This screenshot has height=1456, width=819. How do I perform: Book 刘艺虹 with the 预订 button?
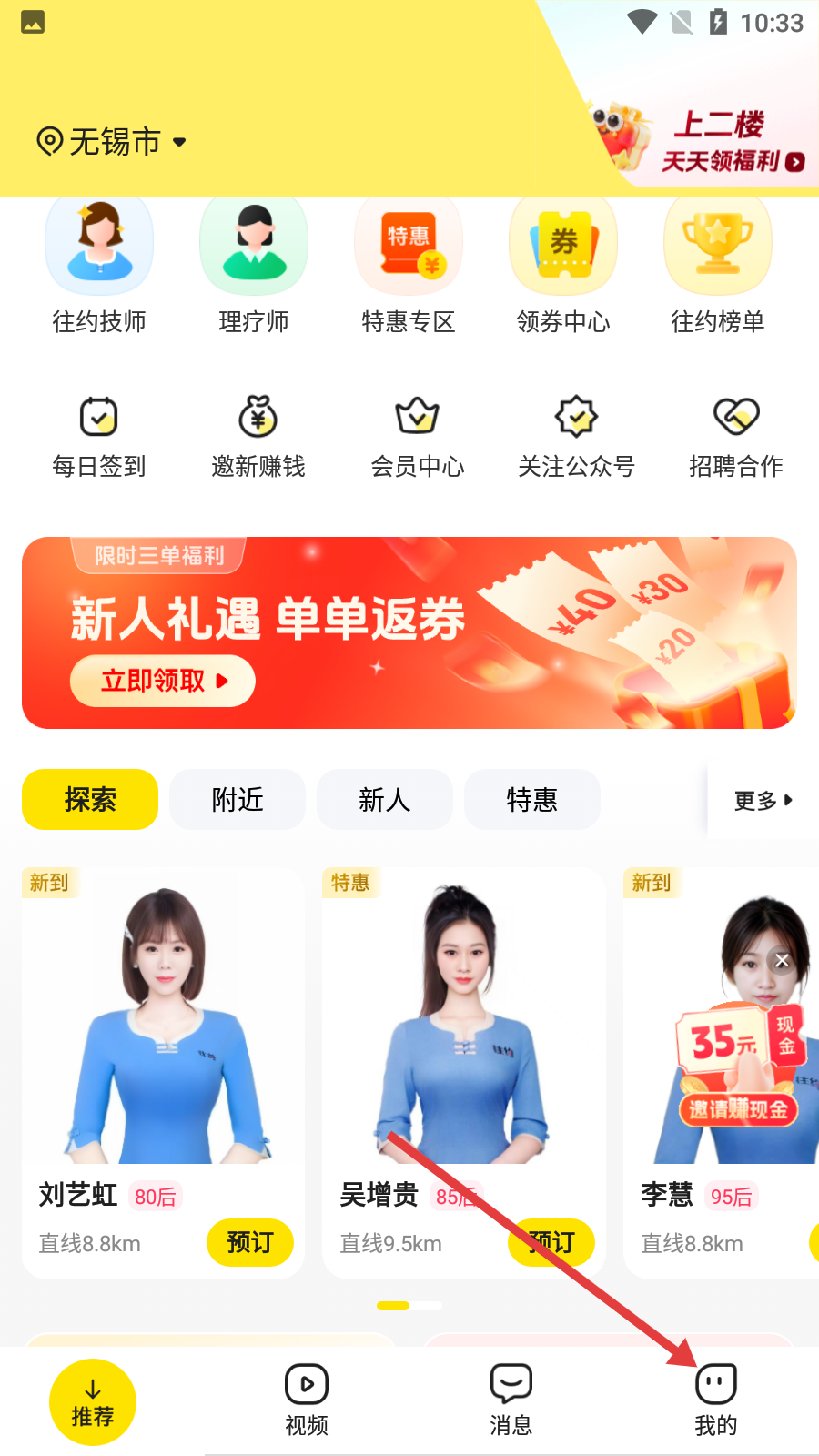click(x=249, y=1242)
